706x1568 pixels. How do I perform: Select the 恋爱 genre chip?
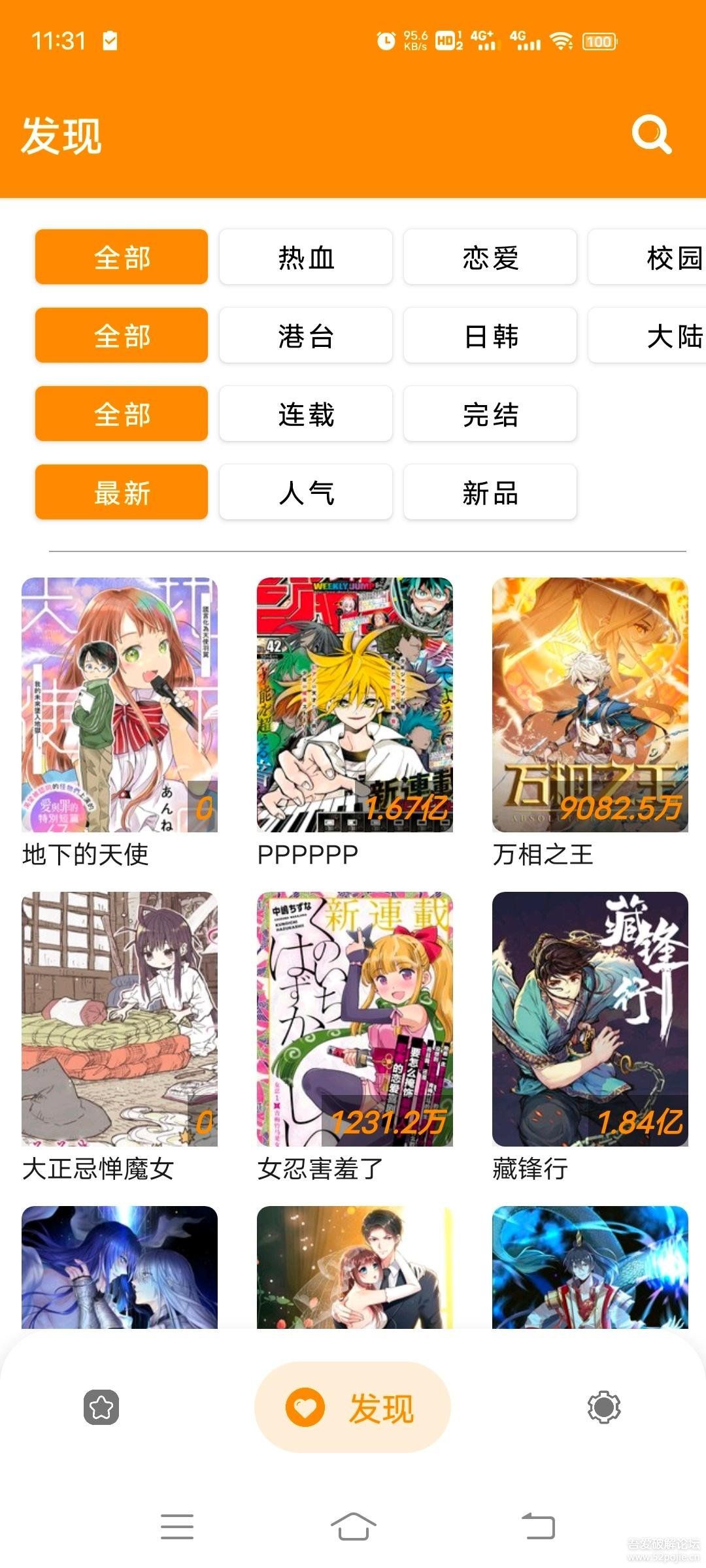pyautogui.click(x=490, y=257)
